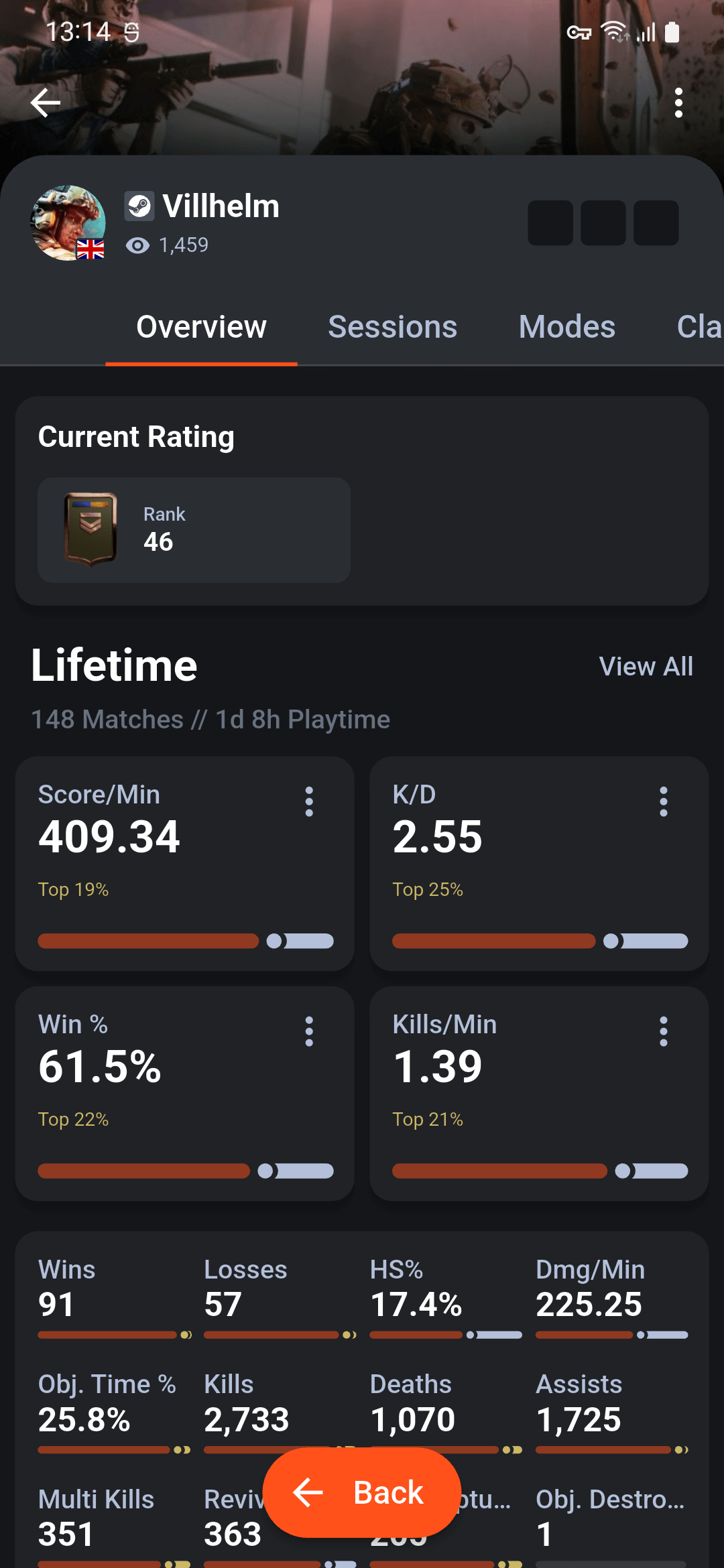Open options menu on the K/D card
Screen dimensions: 724x1568
point(664,801)
